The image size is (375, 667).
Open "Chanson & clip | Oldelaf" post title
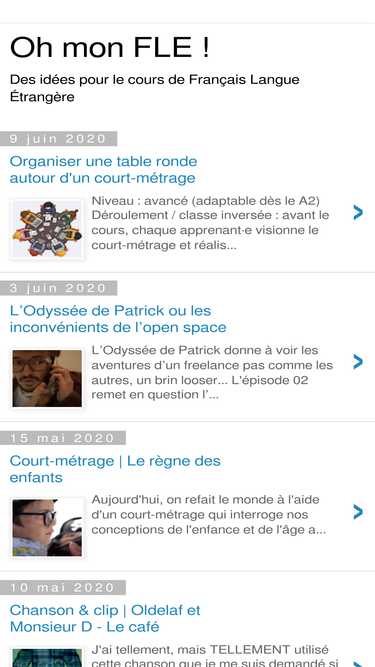click(105, 618)
